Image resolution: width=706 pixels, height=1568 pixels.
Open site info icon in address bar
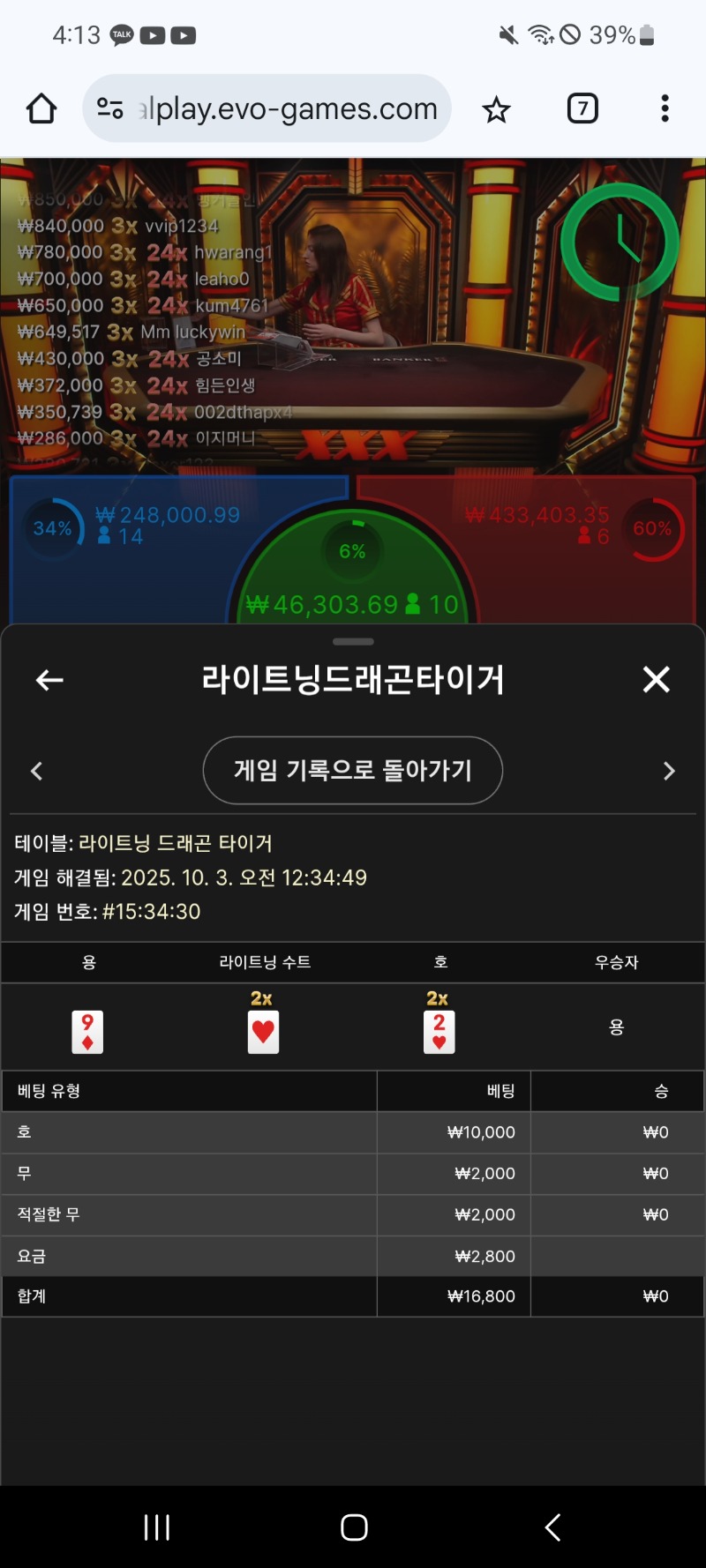click(110, 109)
